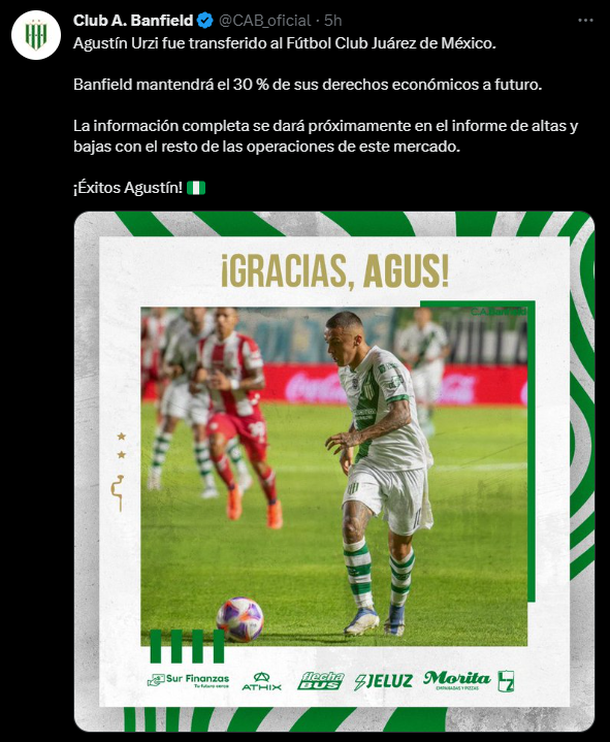Image resolution: width=610 pixels, height=742 pixels.
Task: View the @CAB_oficial handle profile
Action: [266, 20]
